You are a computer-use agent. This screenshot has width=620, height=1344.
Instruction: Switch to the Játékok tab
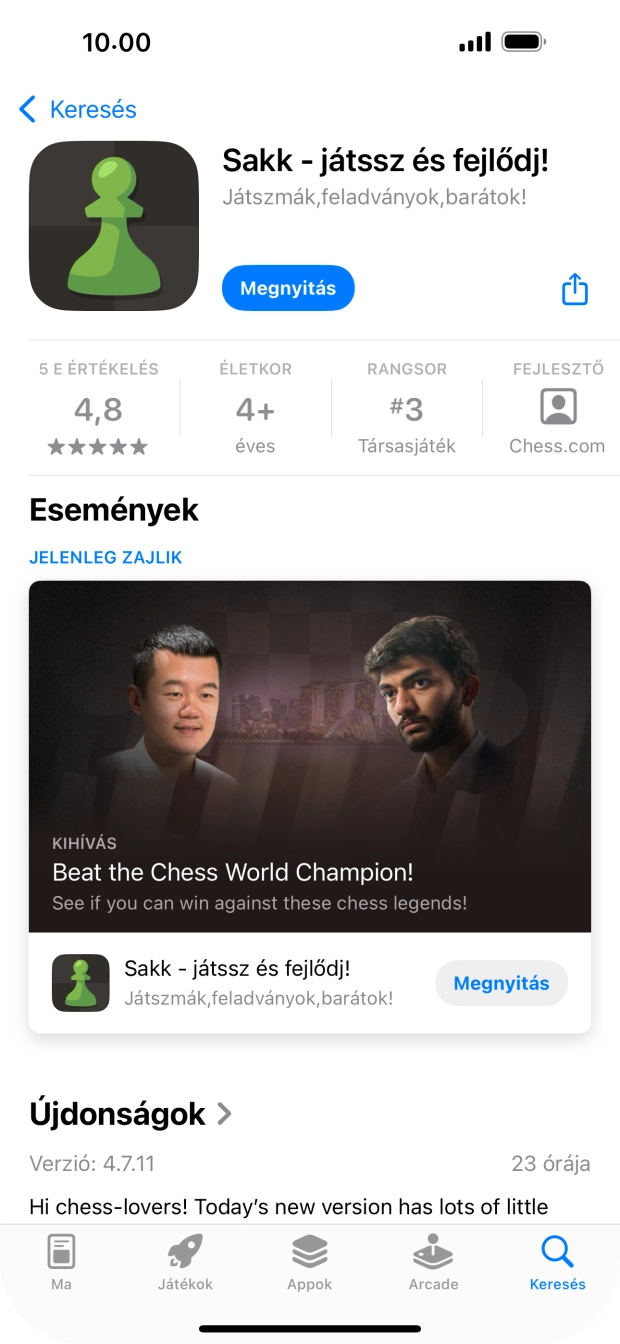pyautogui.click(x=185, y=1262)
